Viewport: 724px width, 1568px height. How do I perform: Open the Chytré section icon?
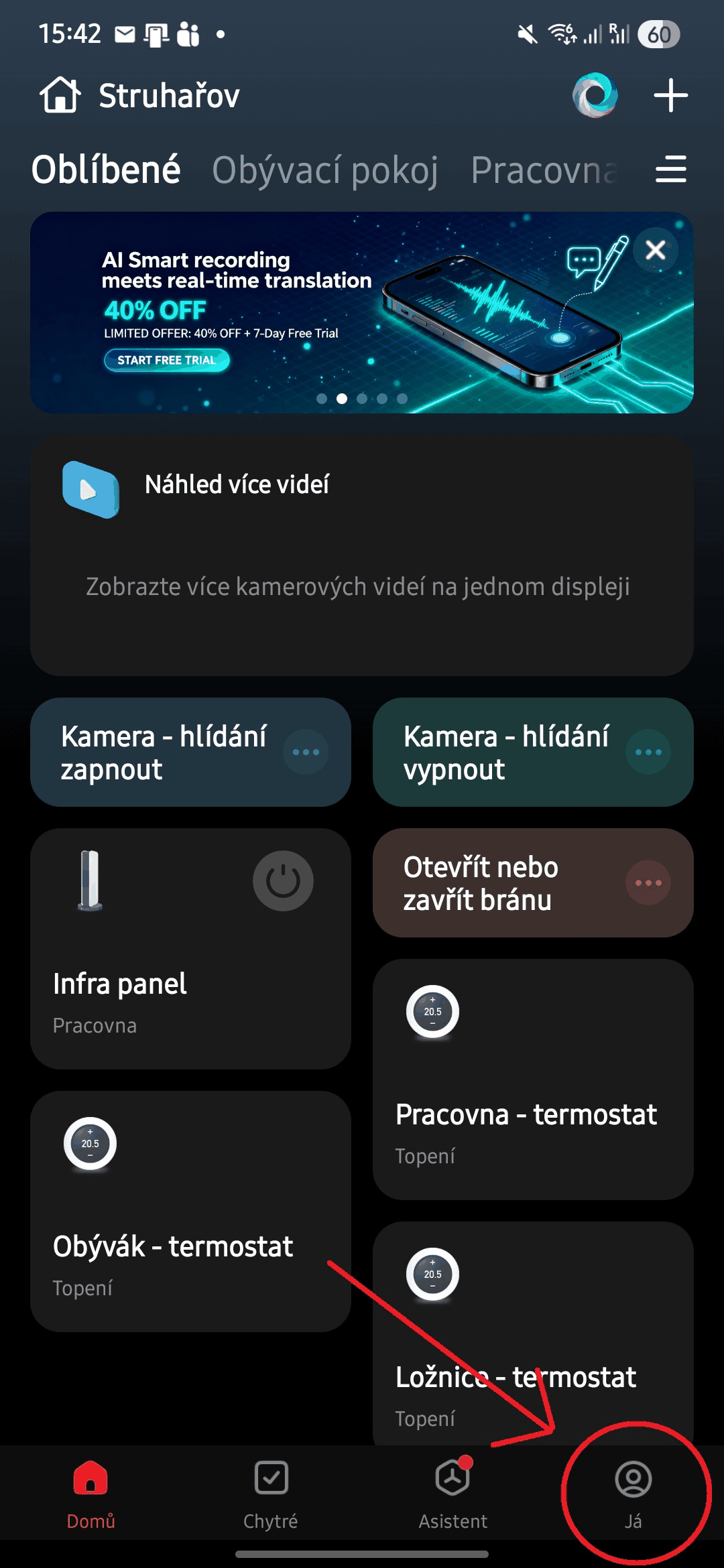(271, 1478)
